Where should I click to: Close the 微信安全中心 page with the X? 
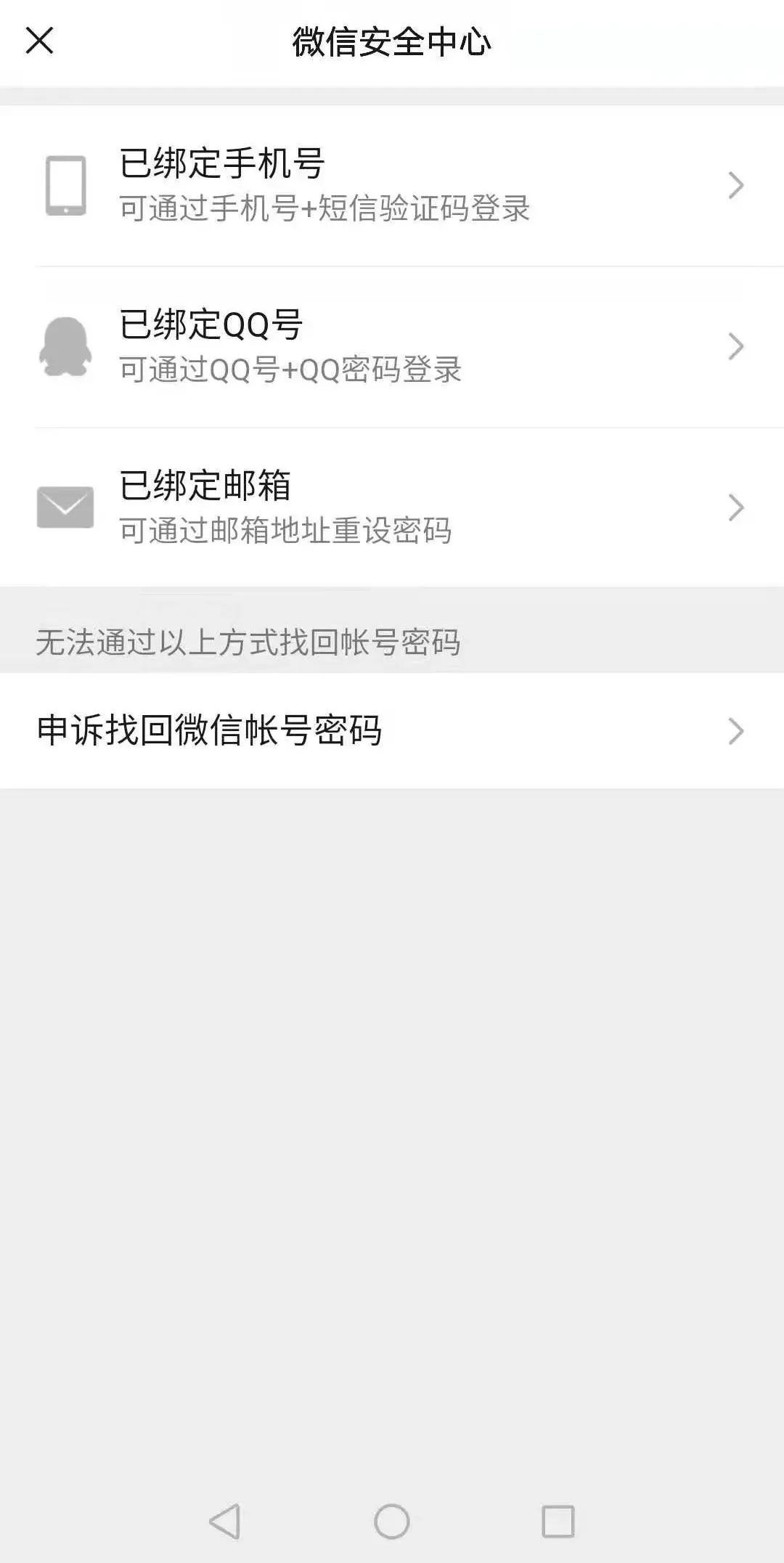coord(41,41)
